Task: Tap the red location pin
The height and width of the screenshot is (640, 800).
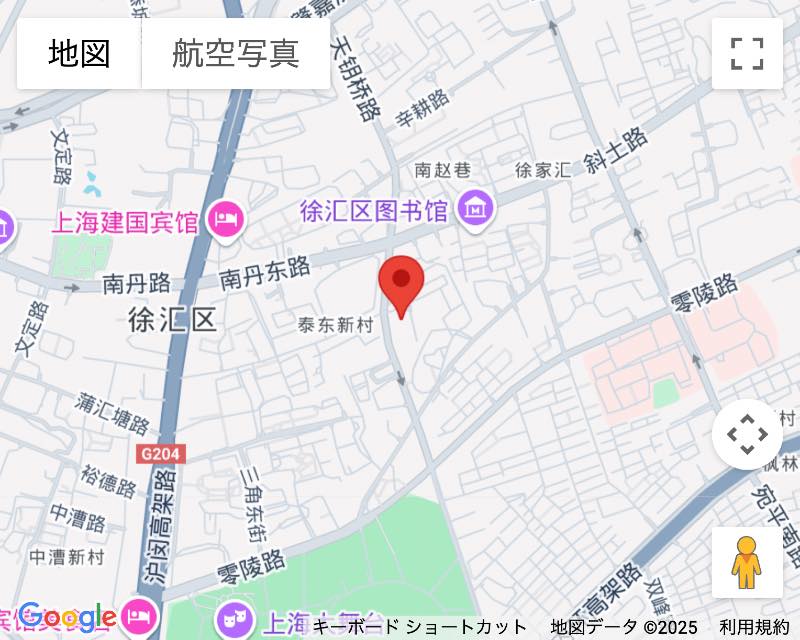Action: tap(402, 282)
